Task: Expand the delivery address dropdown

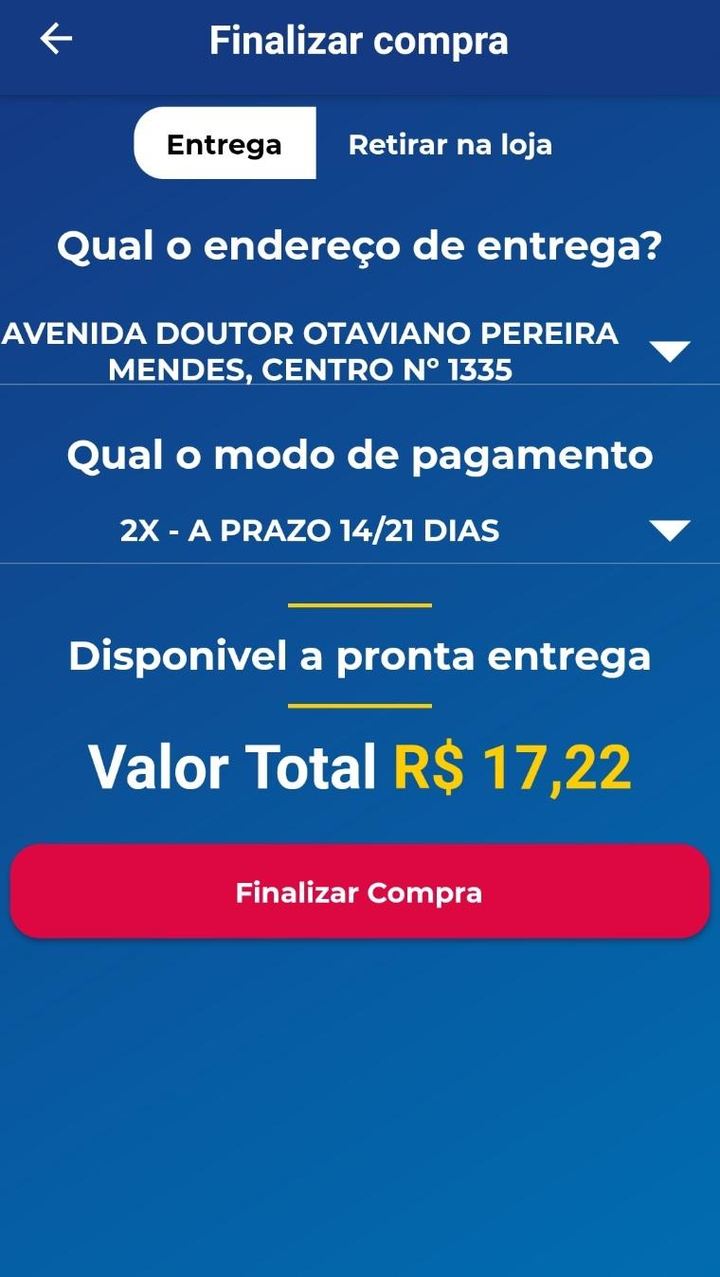Action: (669, 351)
